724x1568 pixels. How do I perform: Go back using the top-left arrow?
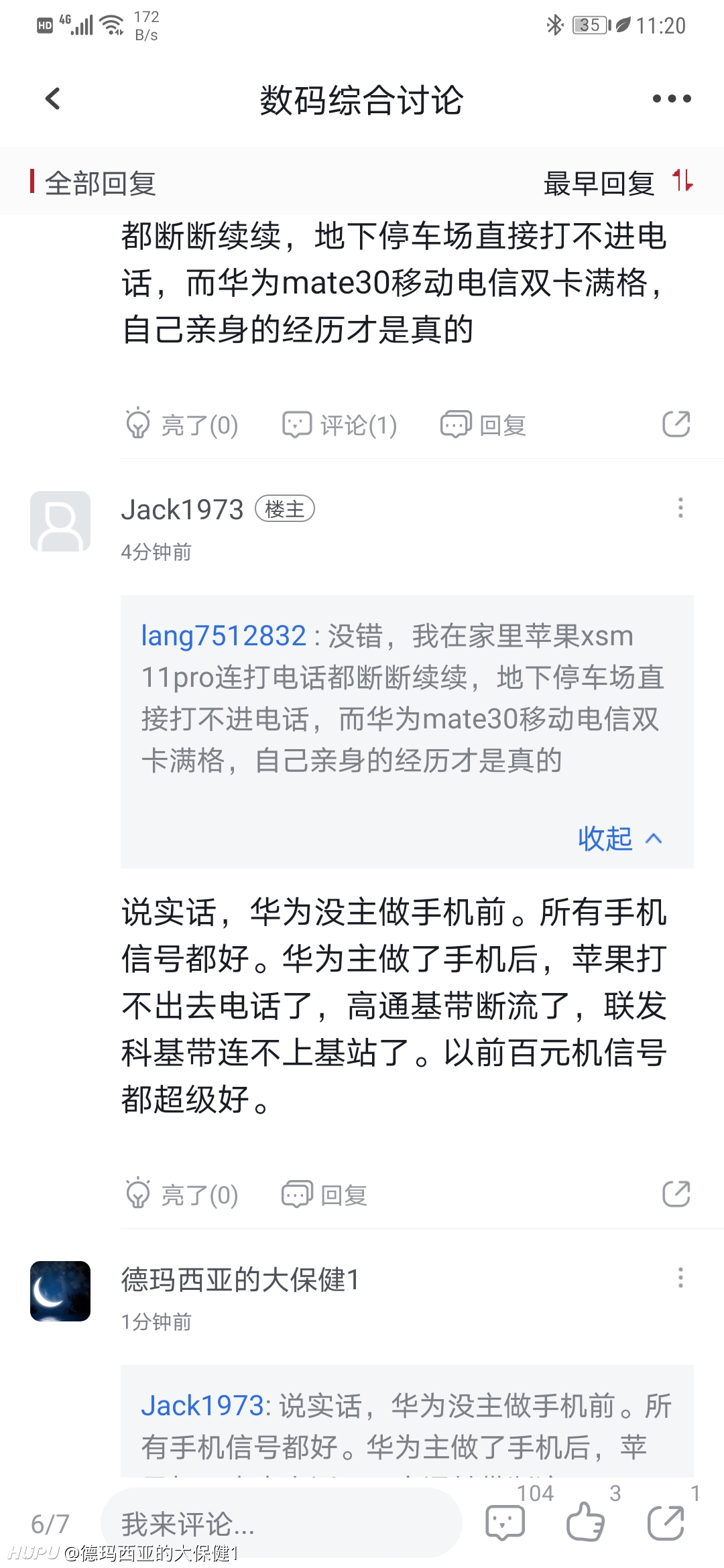(52, 99)
